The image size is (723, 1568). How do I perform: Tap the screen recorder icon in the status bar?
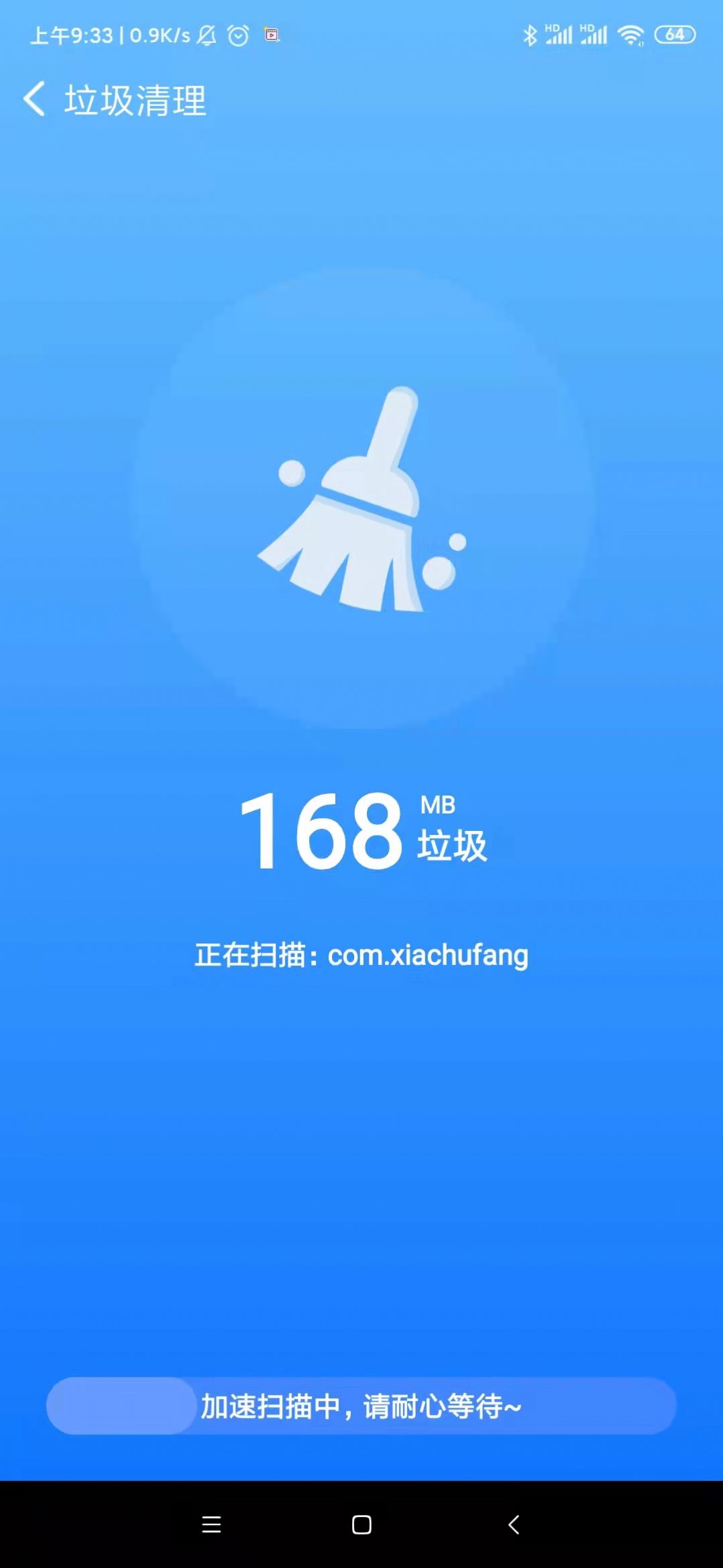(271, 34)
